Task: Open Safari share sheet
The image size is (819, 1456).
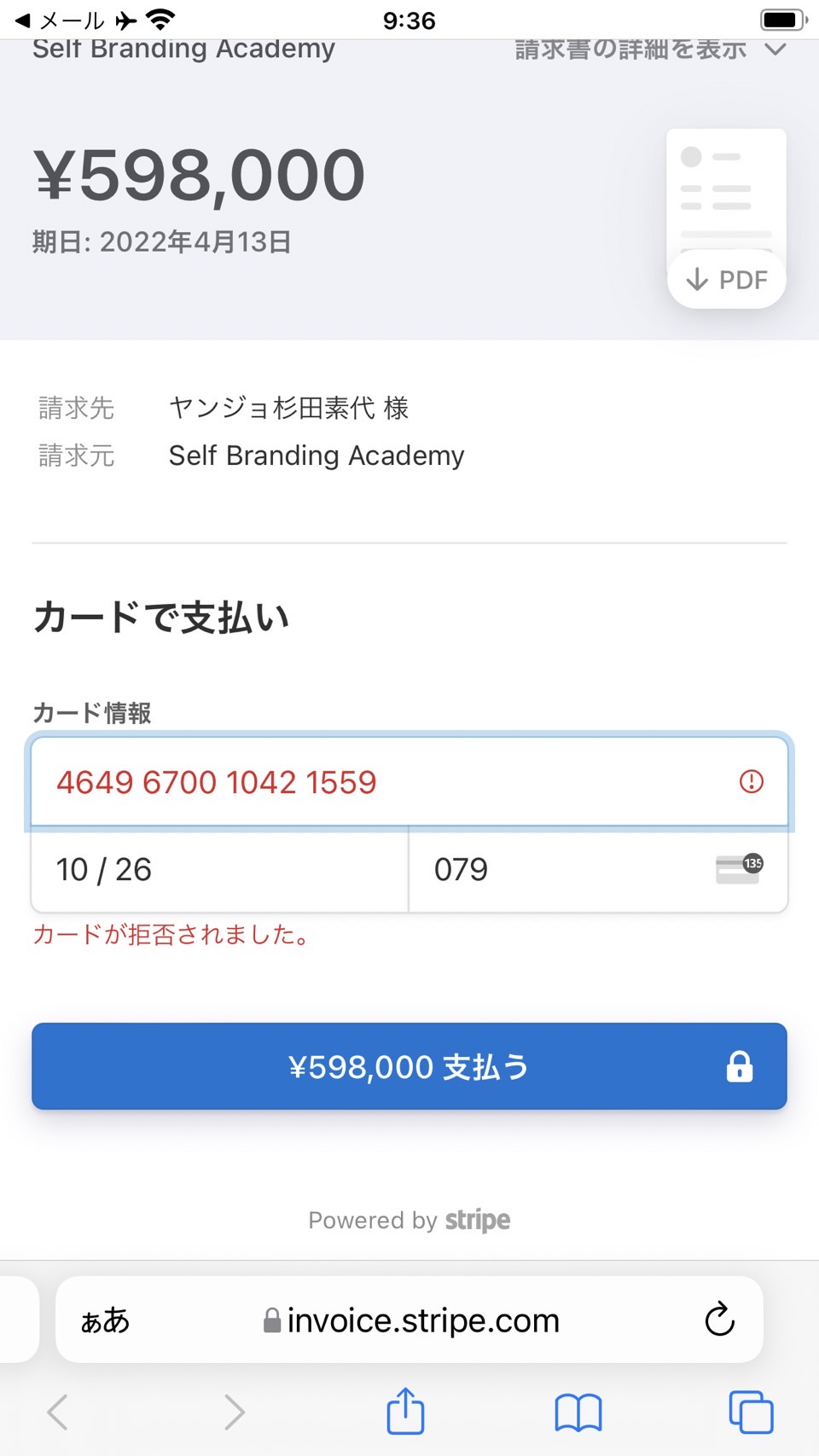Action: (x=405, y=1412)
